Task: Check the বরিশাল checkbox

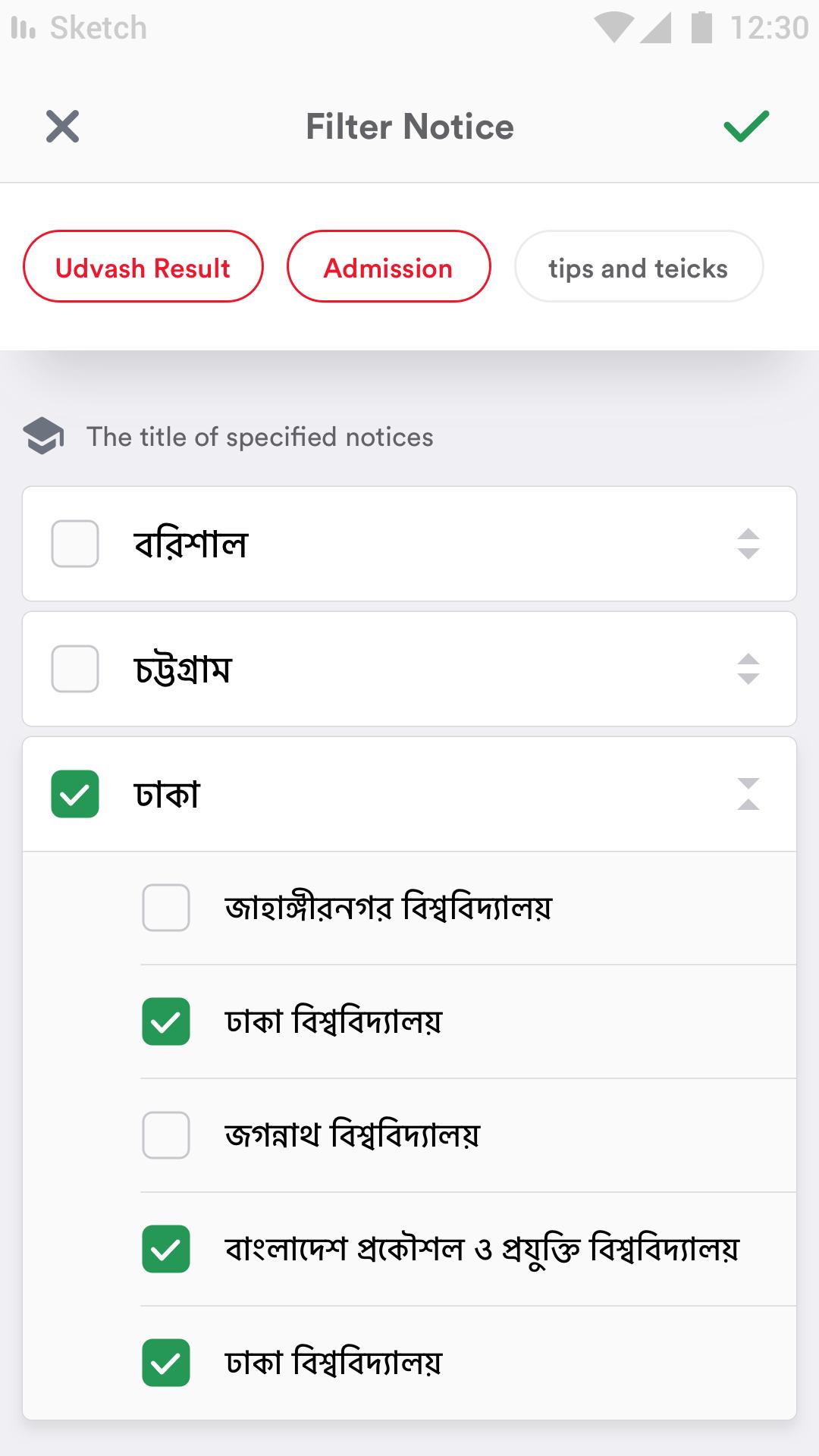Action: tap(75, 544)
